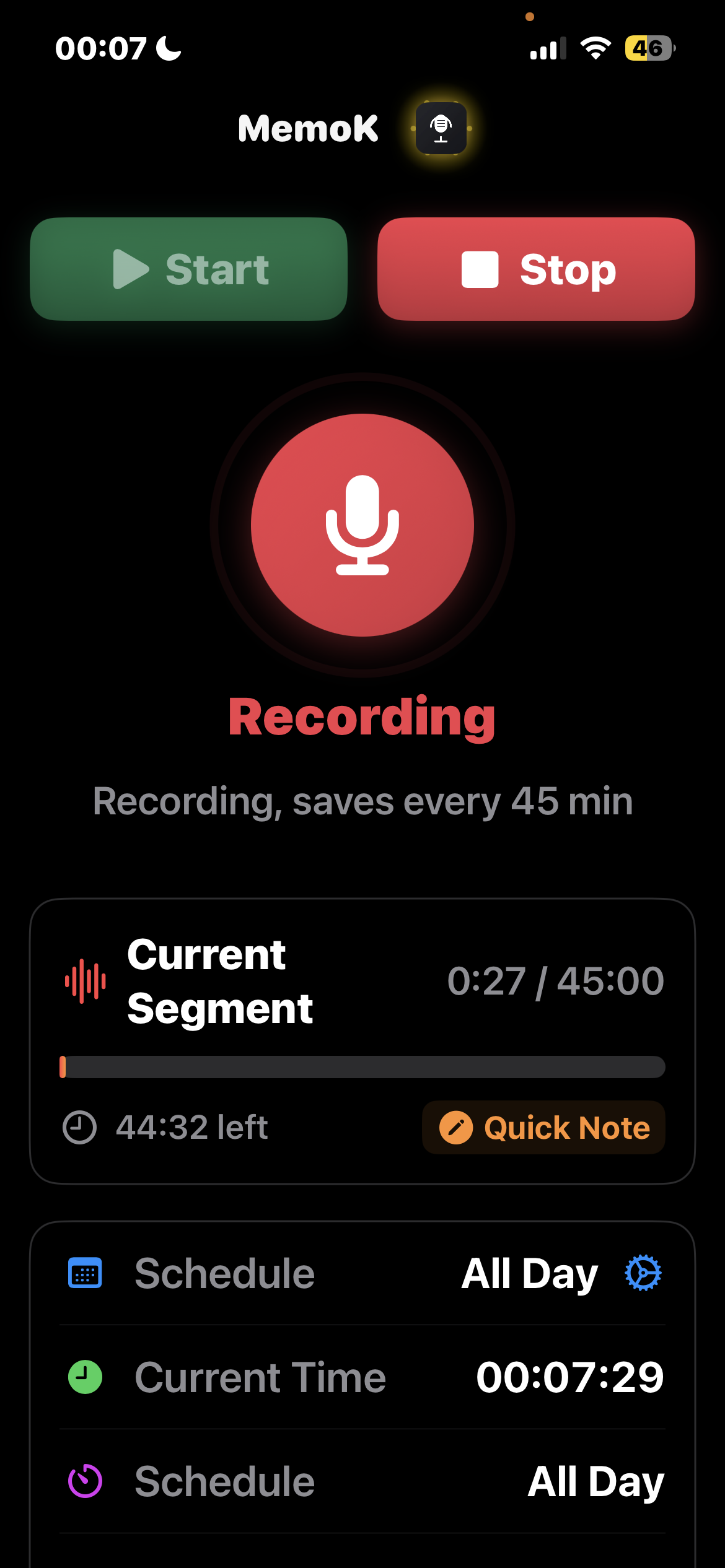
Task: Open the All Day schedule selector
Action: (x=528, y=1274)
